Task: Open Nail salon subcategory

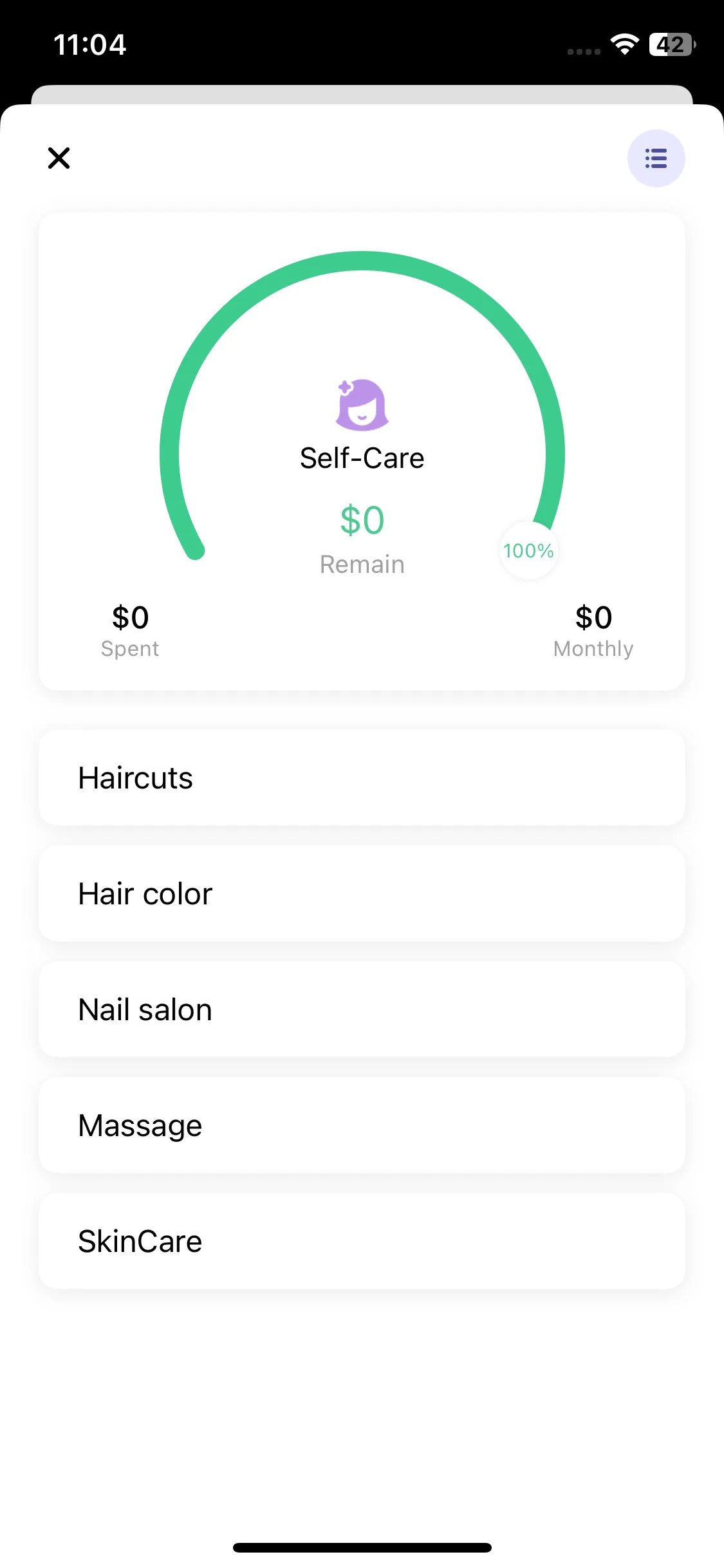Action: click(362, 1009)
